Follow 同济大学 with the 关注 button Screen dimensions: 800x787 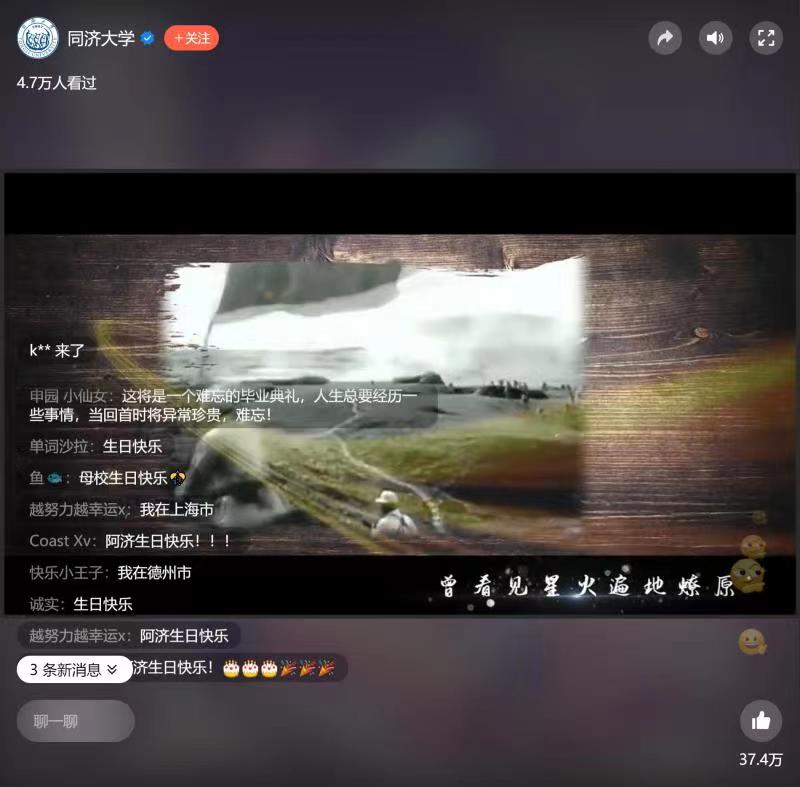point(191,38)
